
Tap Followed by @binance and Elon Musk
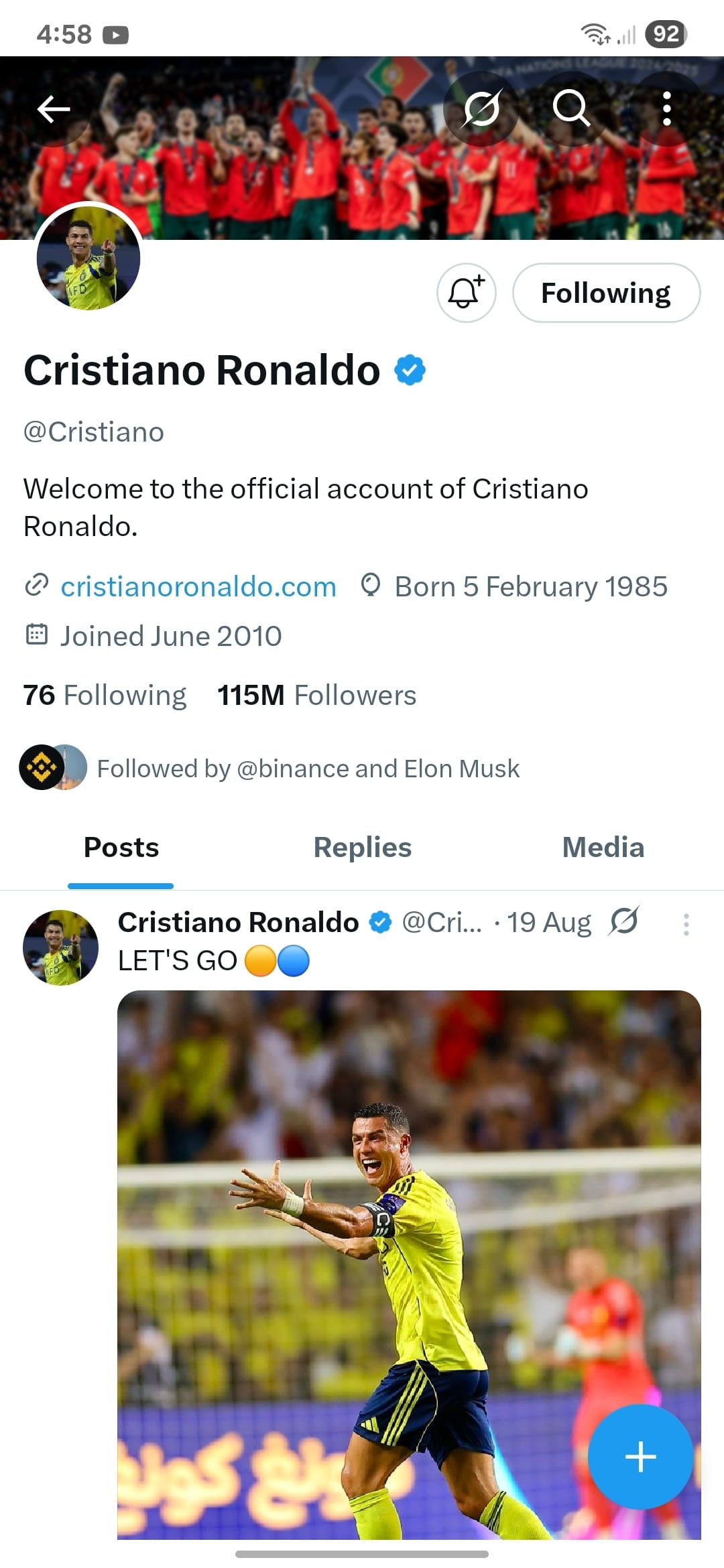(x=308, y=769)
